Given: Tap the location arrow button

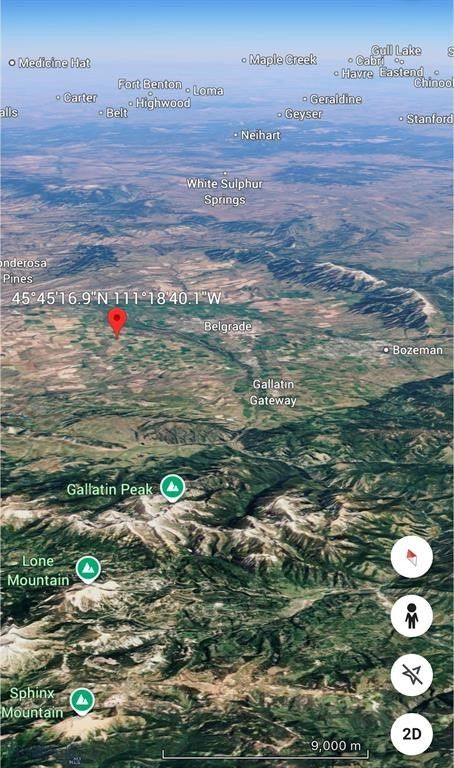Looking at the screenshot, I should (x=411, y=675).
